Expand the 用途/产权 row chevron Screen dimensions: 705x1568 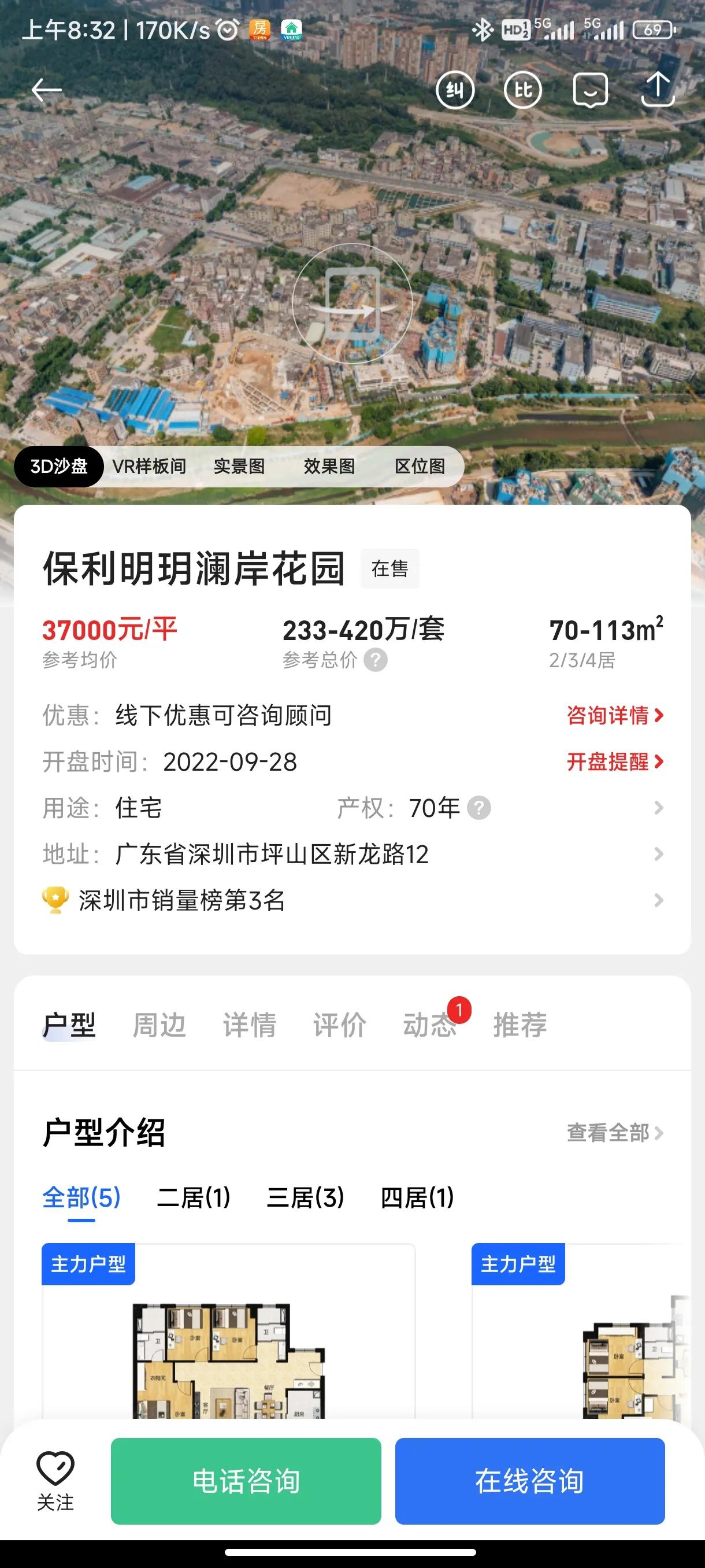[x=659, y=809]
